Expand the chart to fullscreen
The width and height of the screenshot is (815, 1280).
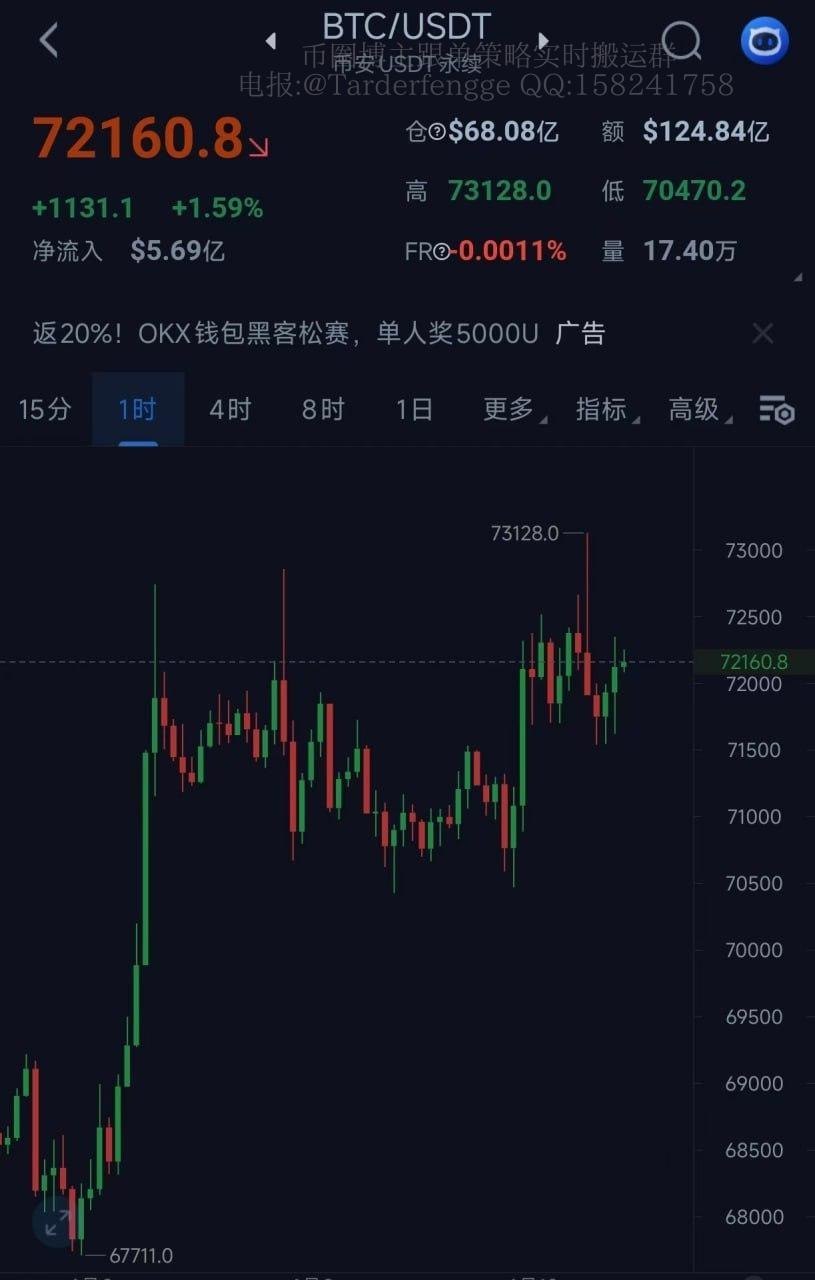[56, 1222]
